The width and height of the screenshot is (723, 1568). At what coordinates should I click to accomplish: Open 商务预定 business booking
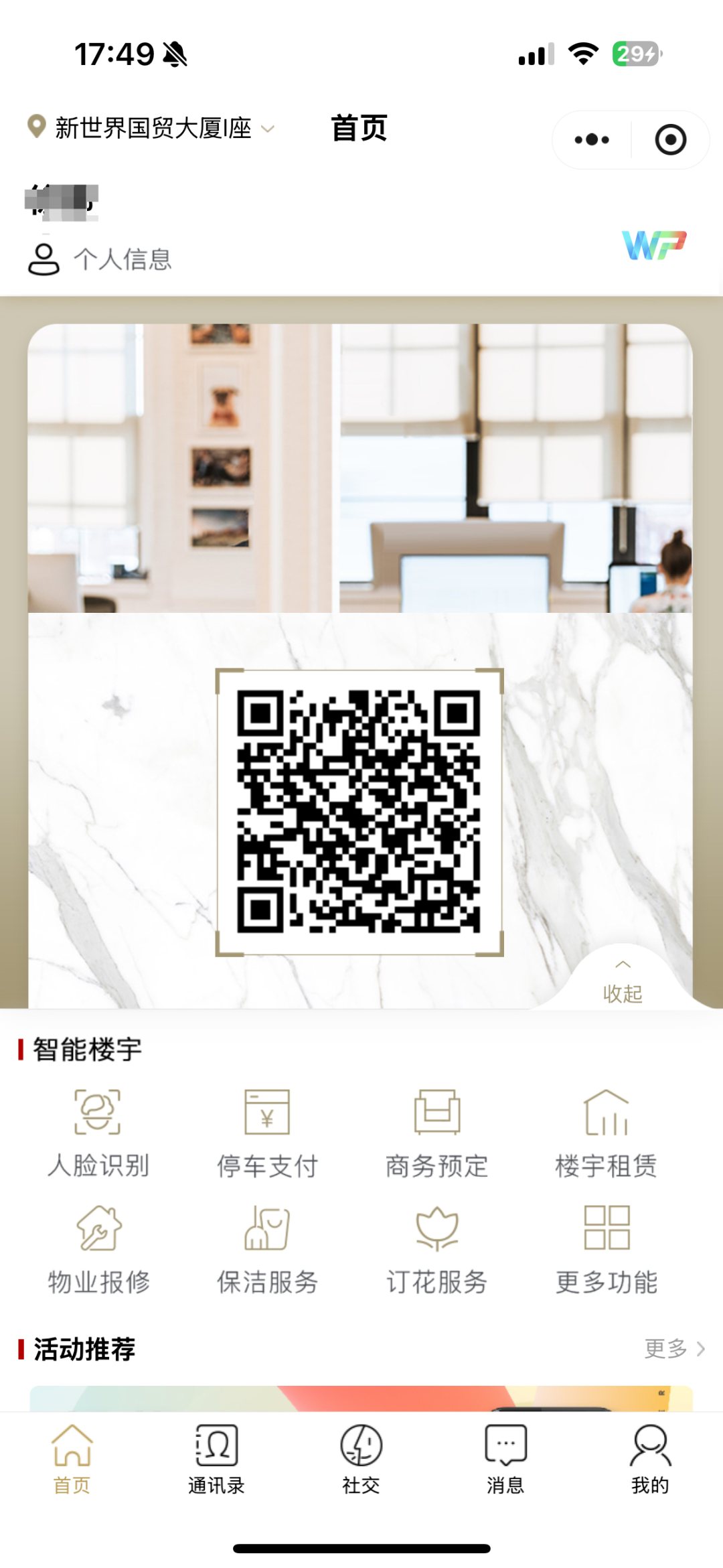click(436, 1133)
